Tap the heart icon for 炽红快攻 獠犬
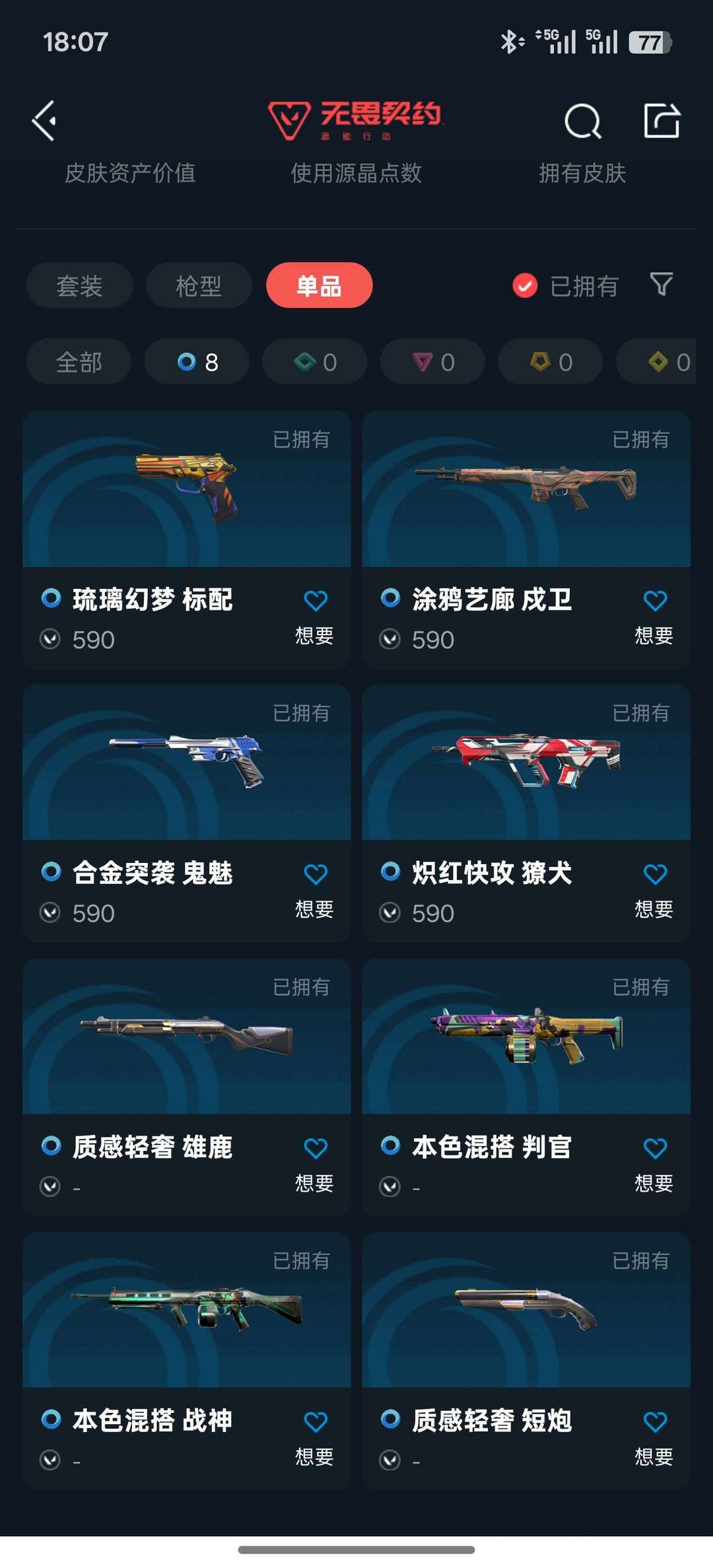Viewport: 713px width, 1568px height. point(654,872)
